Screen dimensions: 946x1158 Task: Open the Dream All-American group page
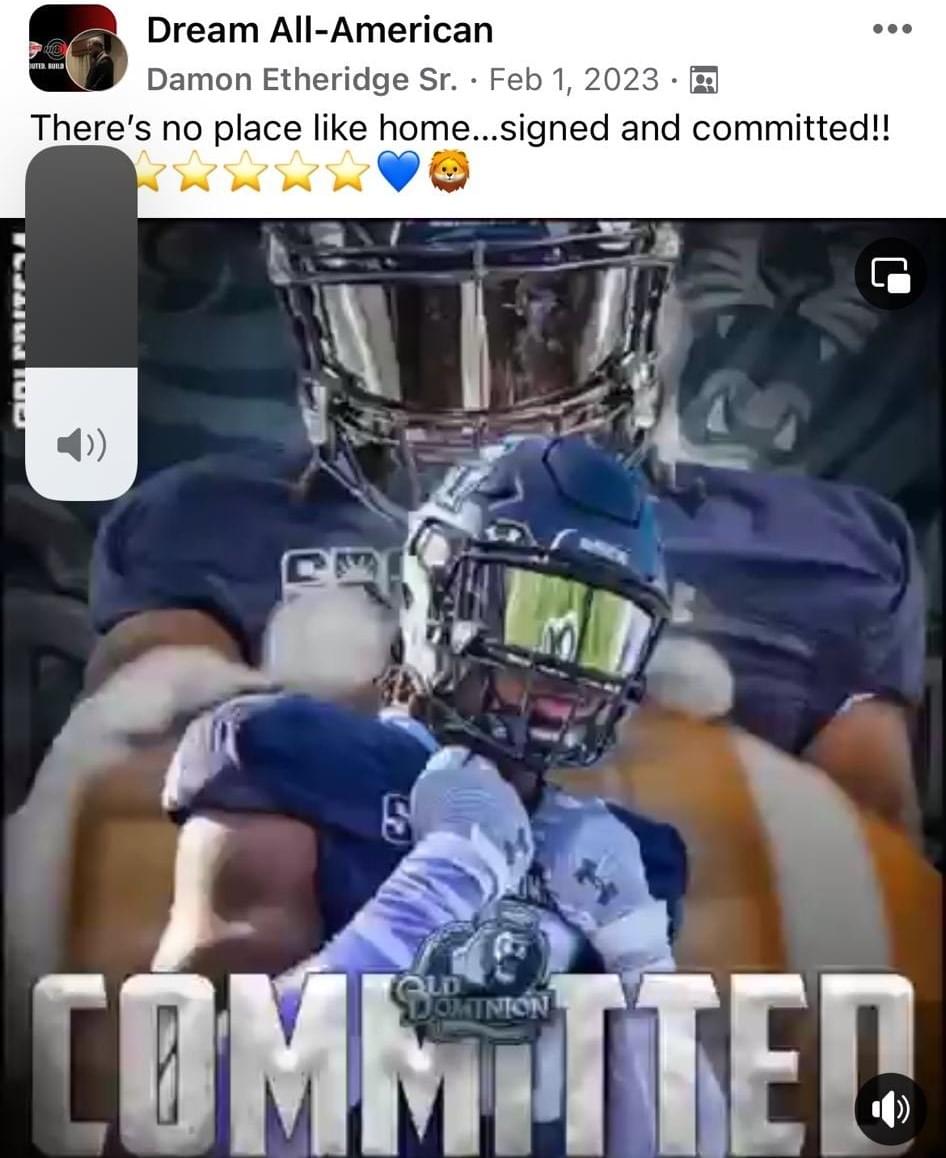click(x=319, y=31)
